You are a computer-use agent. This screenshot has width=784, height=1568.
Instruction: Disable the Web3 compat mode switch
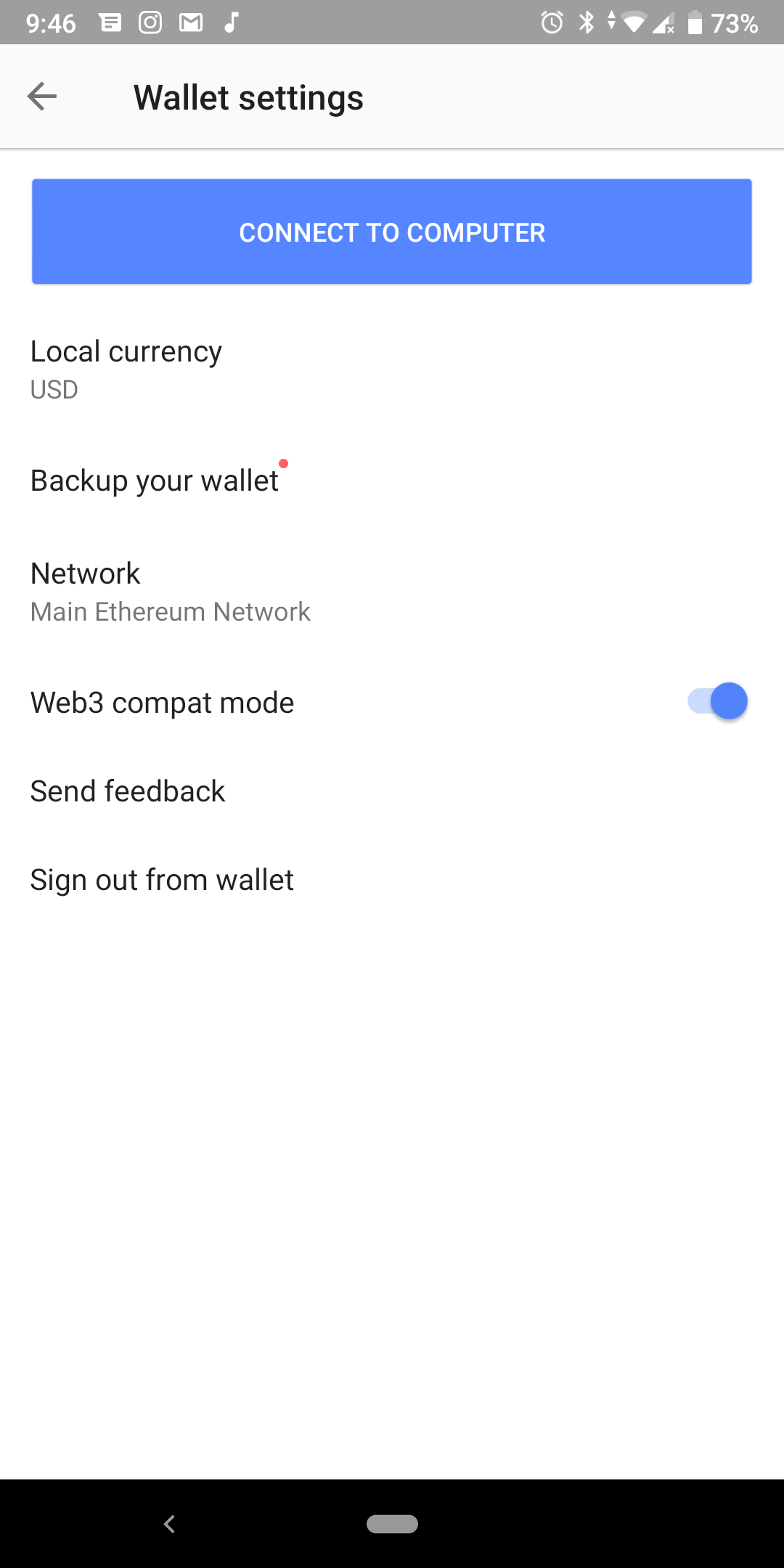pyautogui.click(x=717, y=701)
